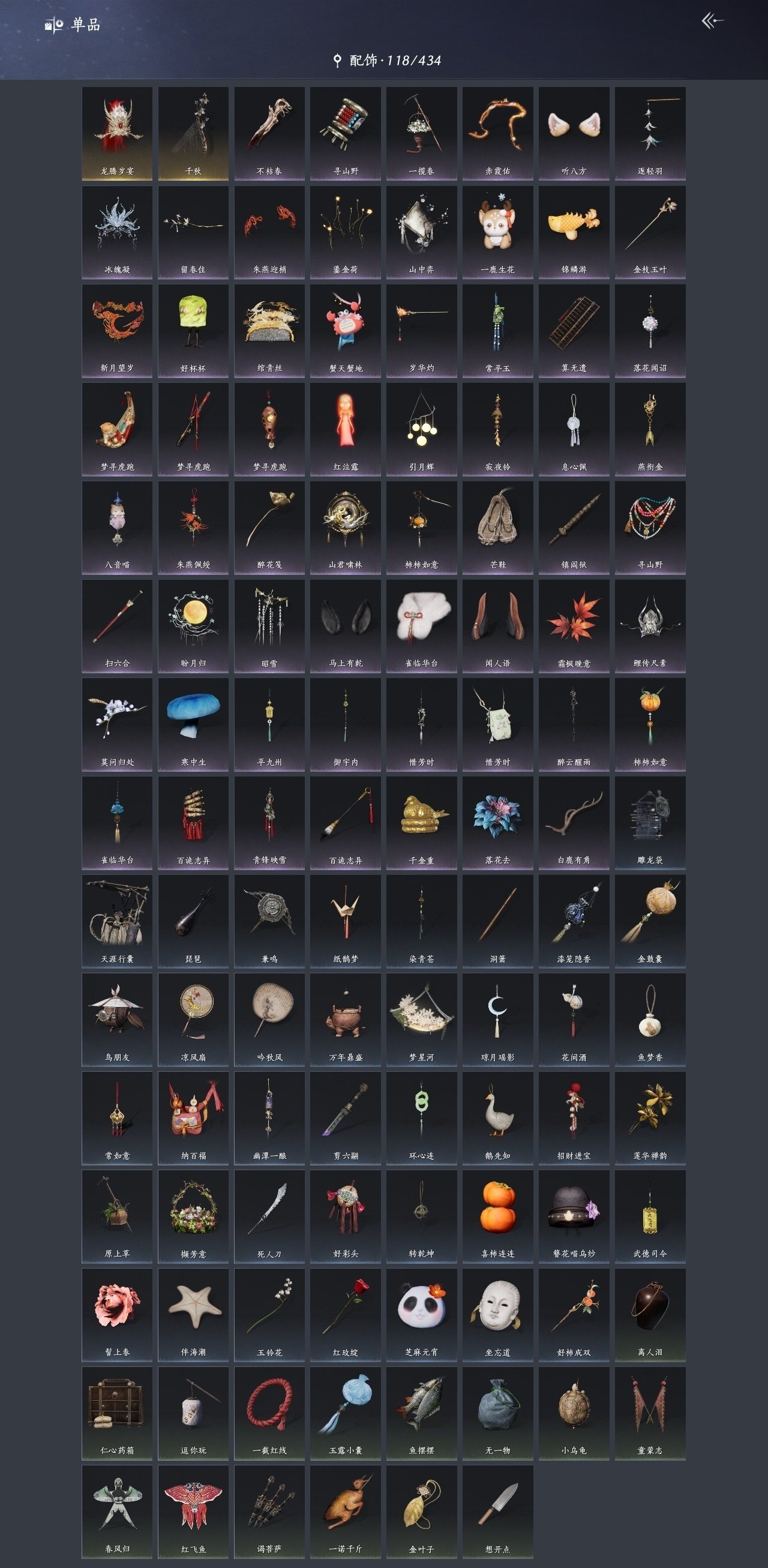Open the 一鹿生花 deer item
Viewport: 768px width, 1568px height.
497,231
